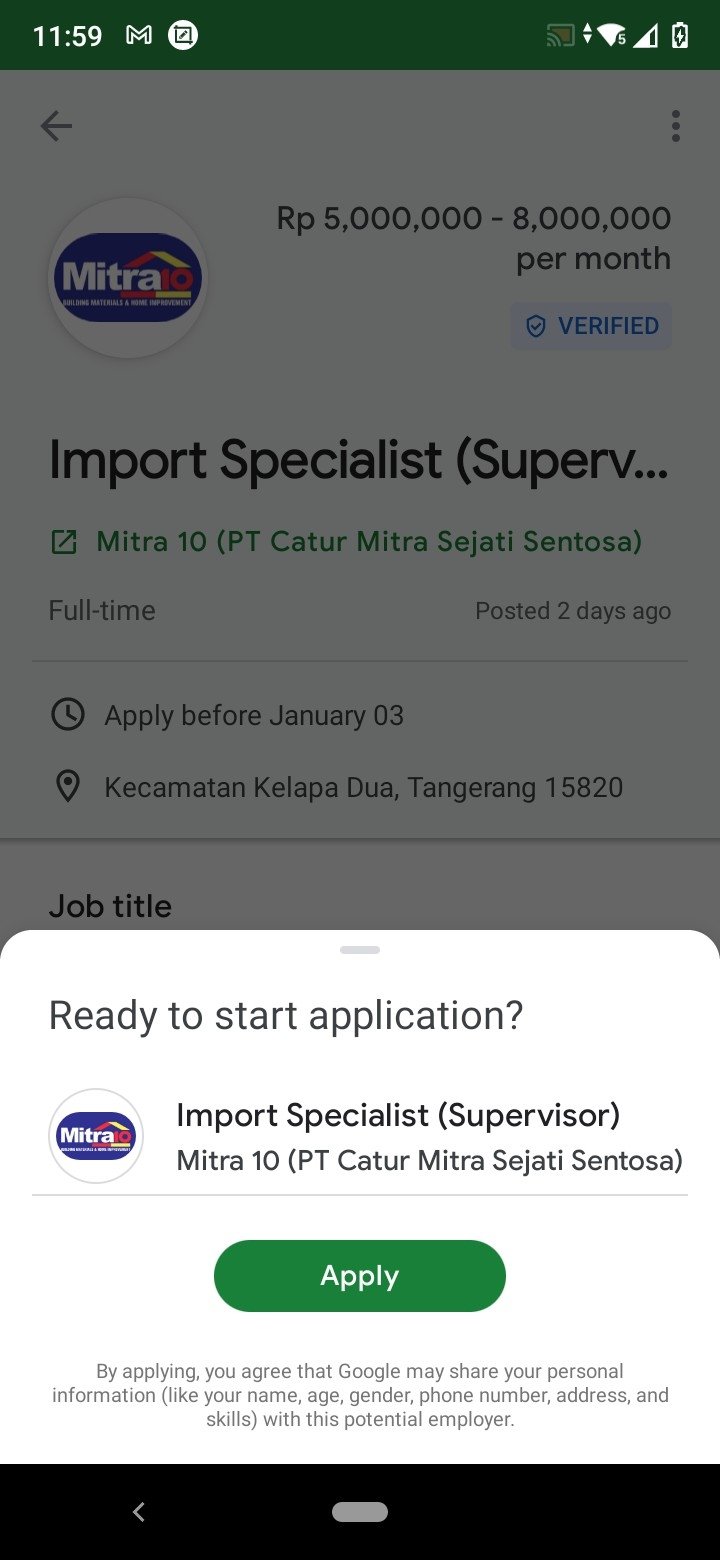Go back with the system navigation arrow
The width and height of the screenshot is (720, 1560).
point(139,1512)
